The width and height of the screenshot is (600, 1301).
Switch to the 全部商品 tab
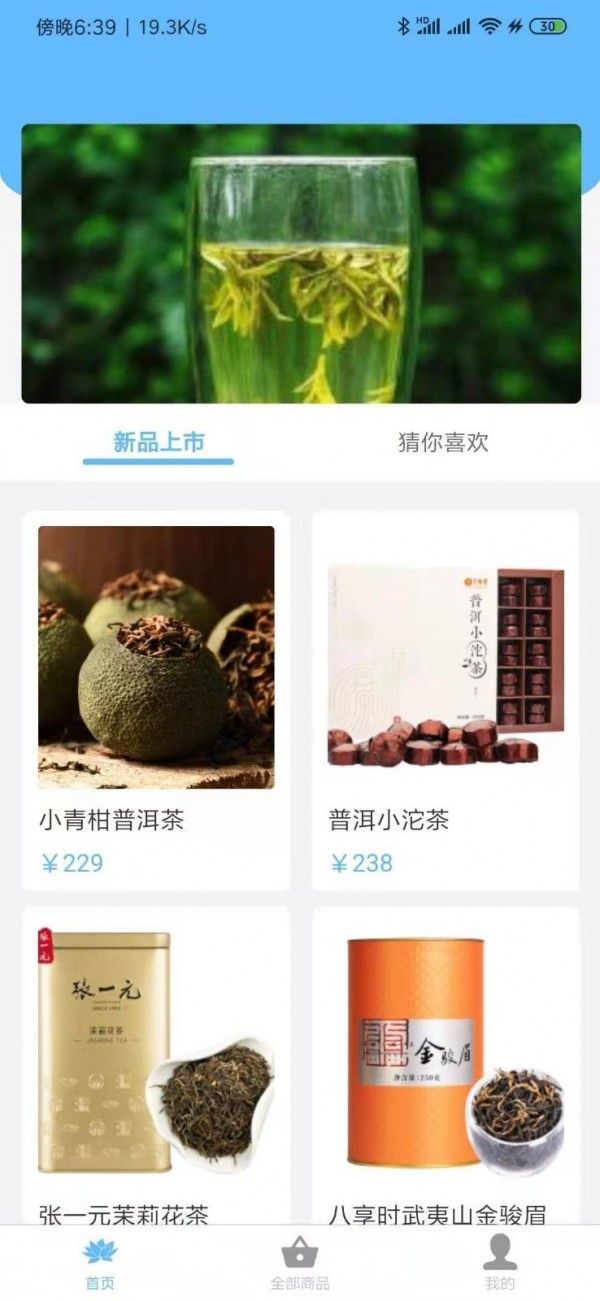click(300, 1263)
